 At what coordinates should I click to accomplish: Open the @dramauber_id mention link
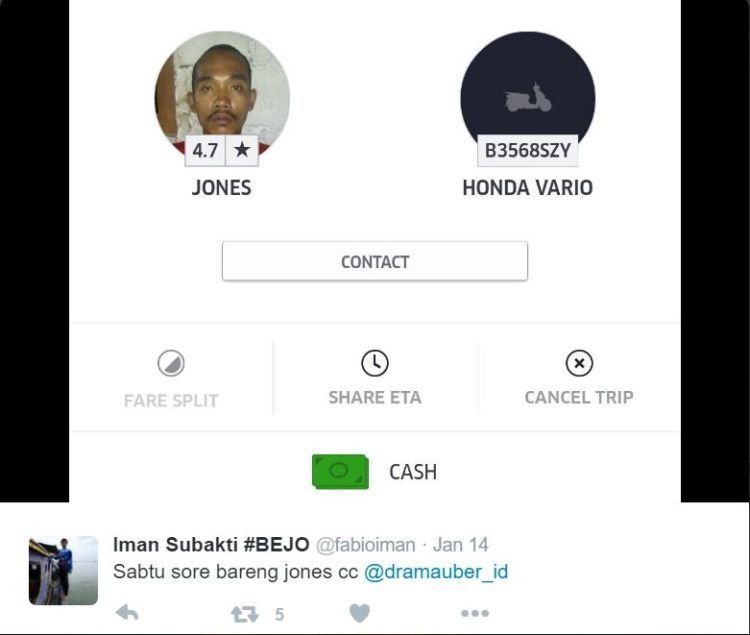[435, 573]
